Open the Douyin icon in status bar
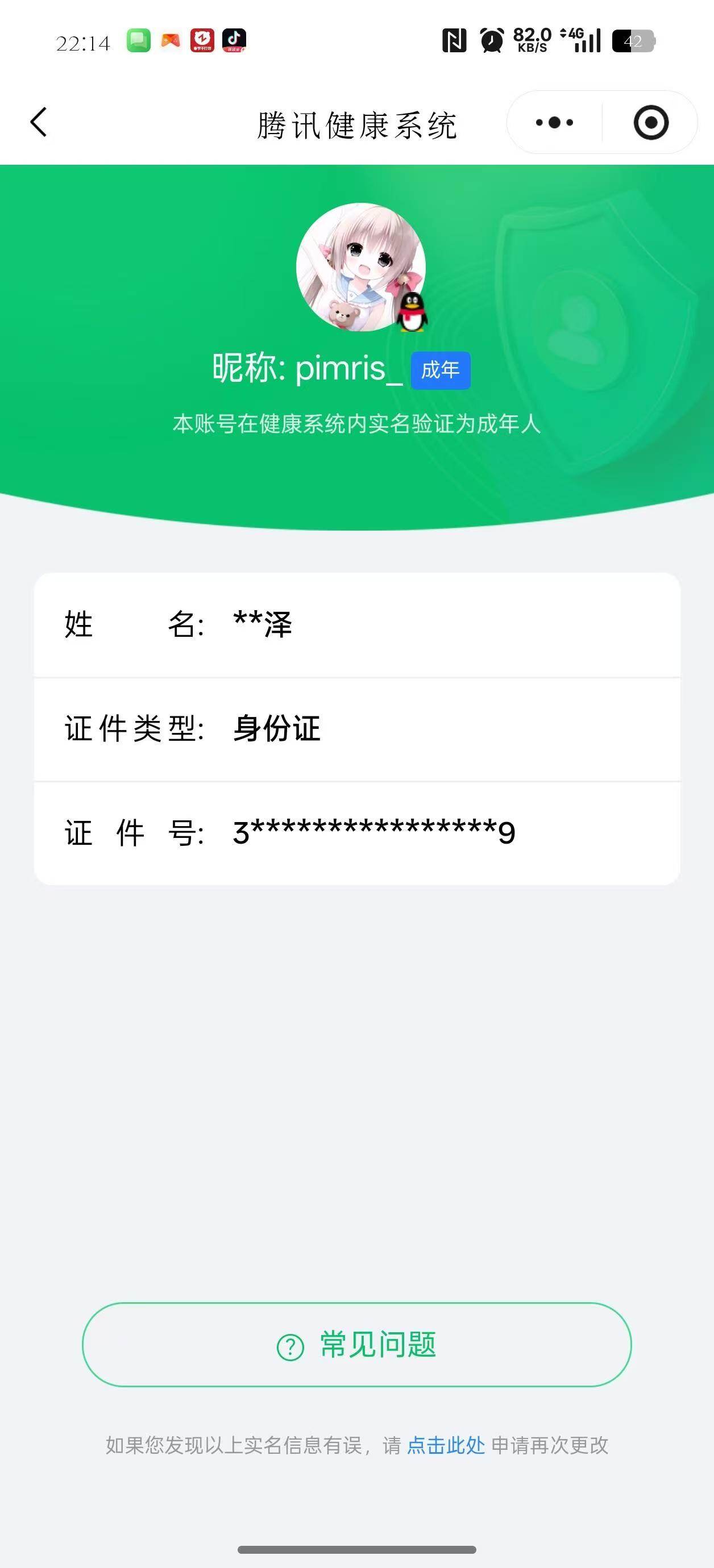The width and height of the screenshot is (714, 1568). 235,40
